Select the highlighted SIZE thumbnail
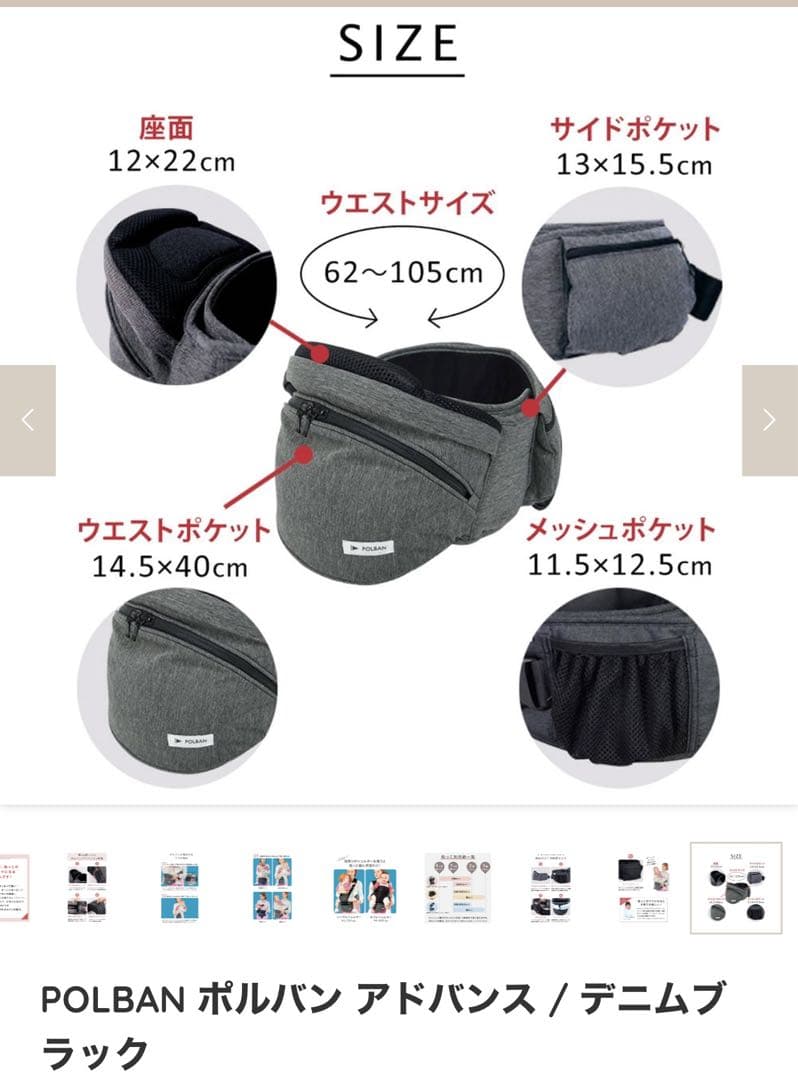The width and height of the screenshot is (798, 1080). pos(736,888)
